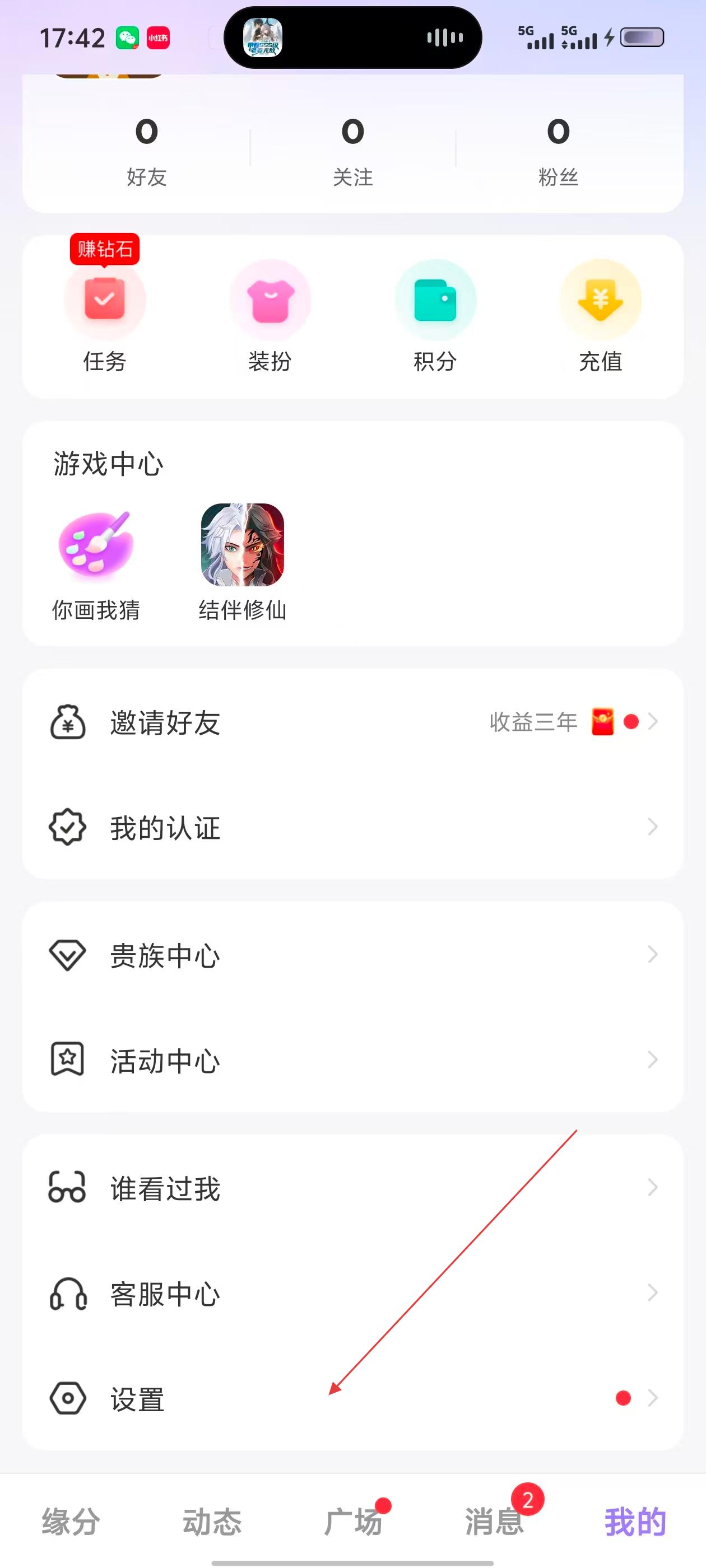Go to 活动中心

[x=352, y=1060]
